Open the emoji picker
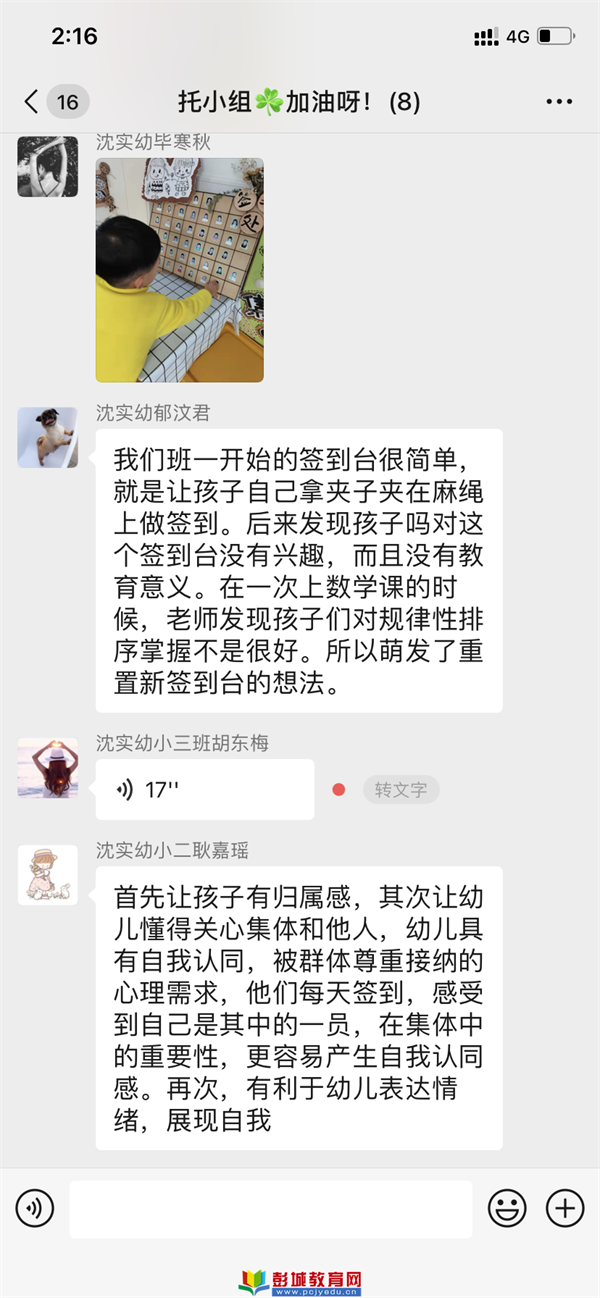600x1298 pixels. tap(507, 1209)
